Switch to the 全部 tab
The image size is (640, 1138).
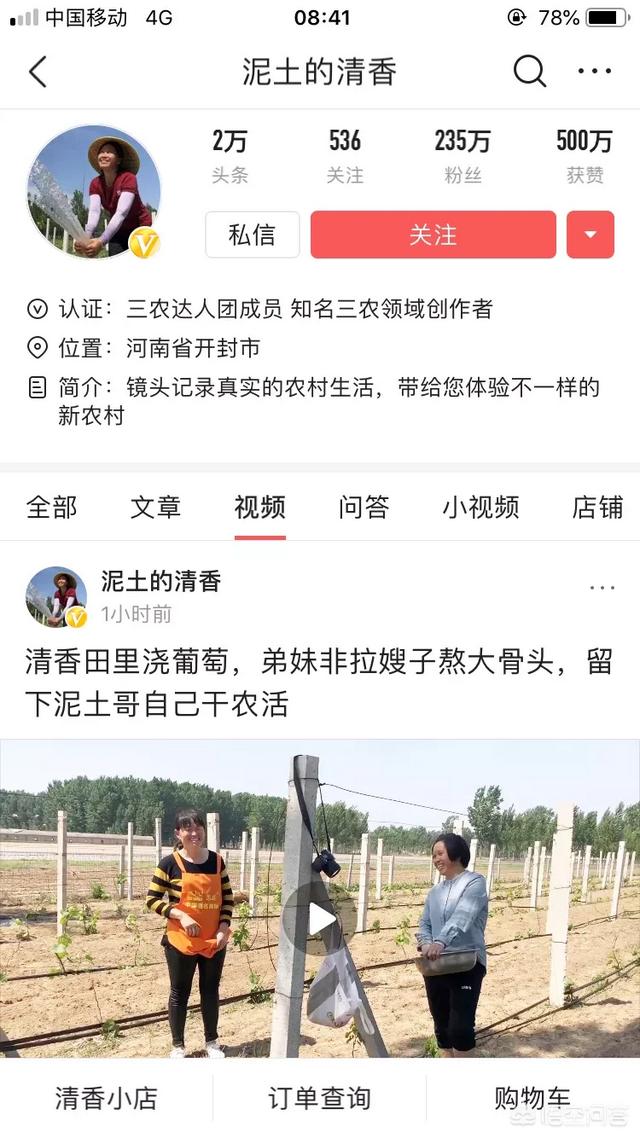tap(51, 508)
